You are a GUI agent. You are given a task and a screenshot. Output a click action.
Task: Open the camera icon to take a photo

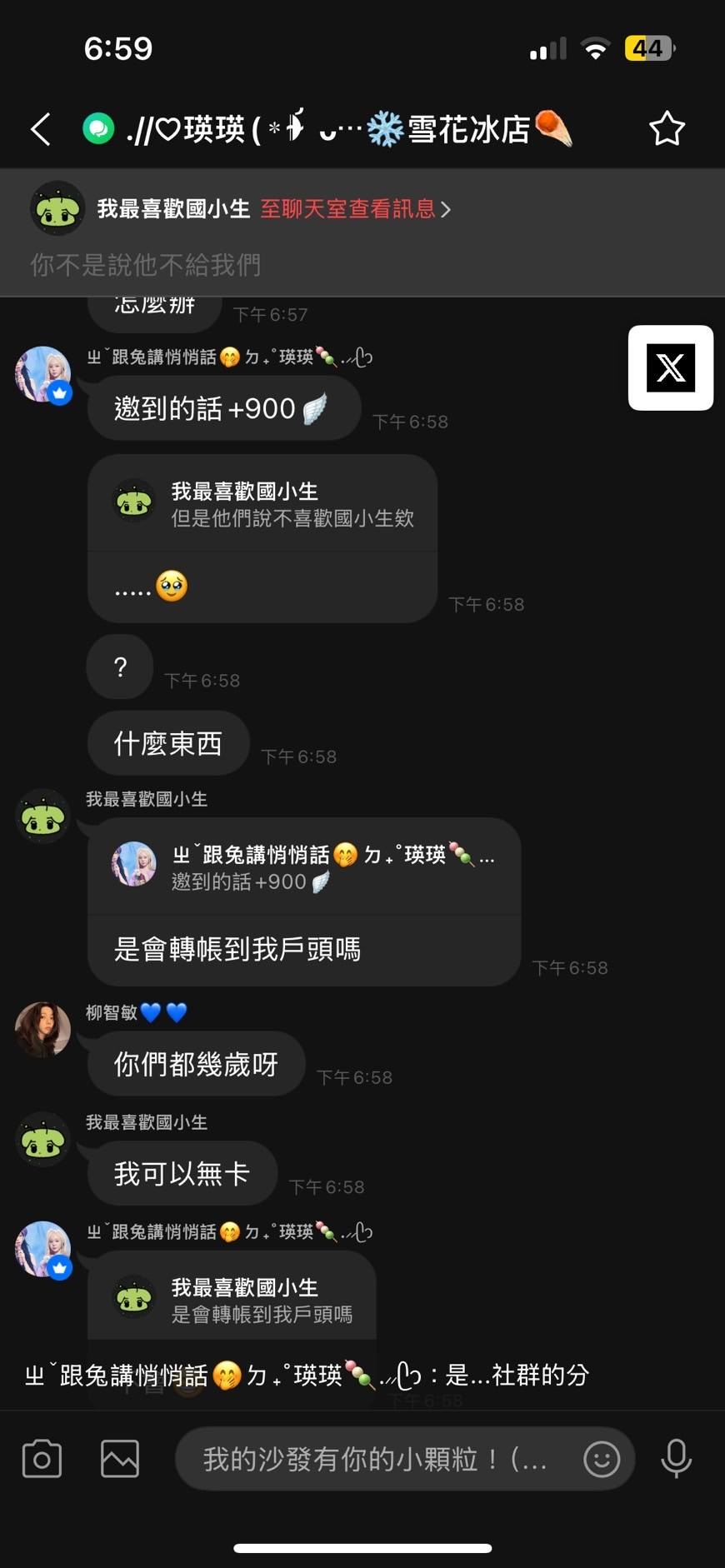coord(42,1459)
